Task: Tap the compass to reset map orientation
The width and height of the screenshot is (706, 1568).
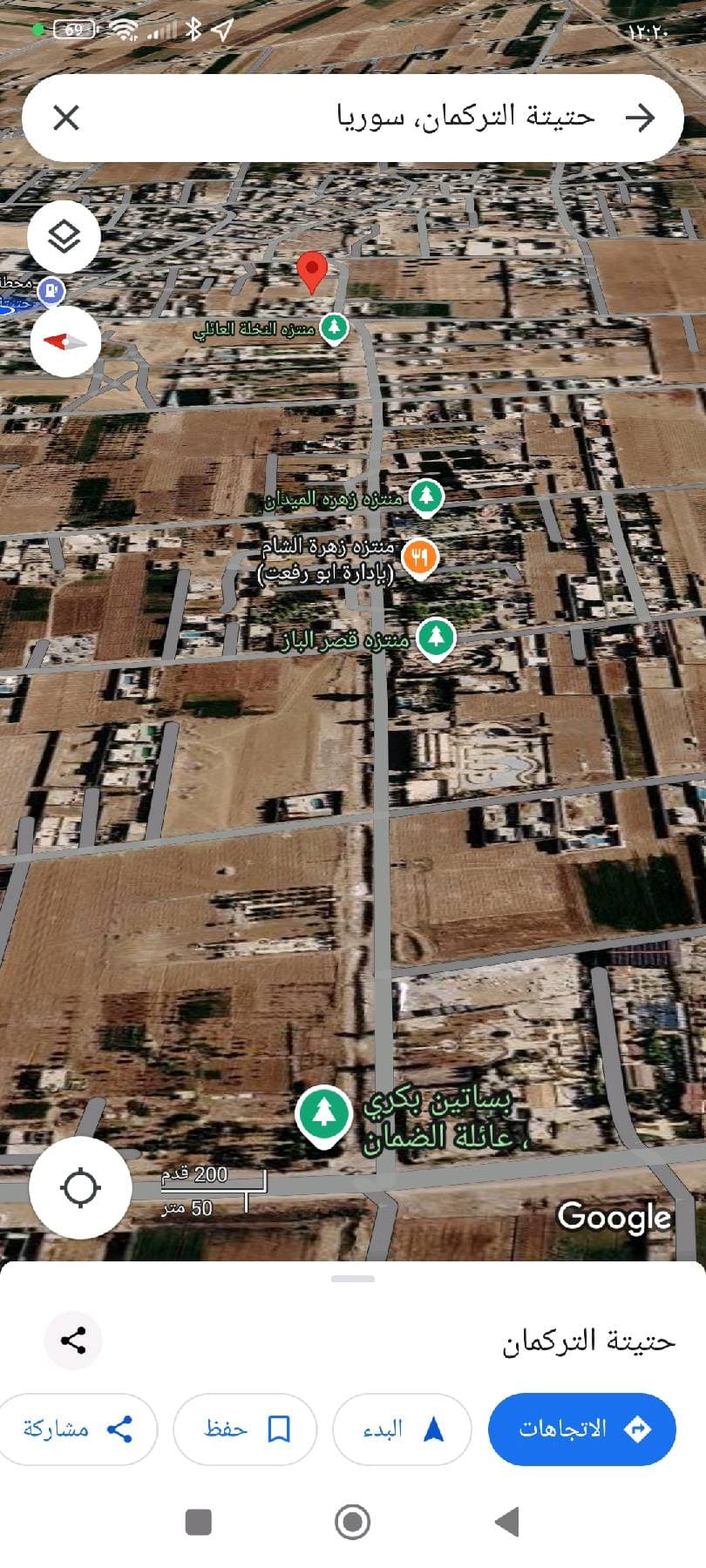Action: (x=65, y=342)
